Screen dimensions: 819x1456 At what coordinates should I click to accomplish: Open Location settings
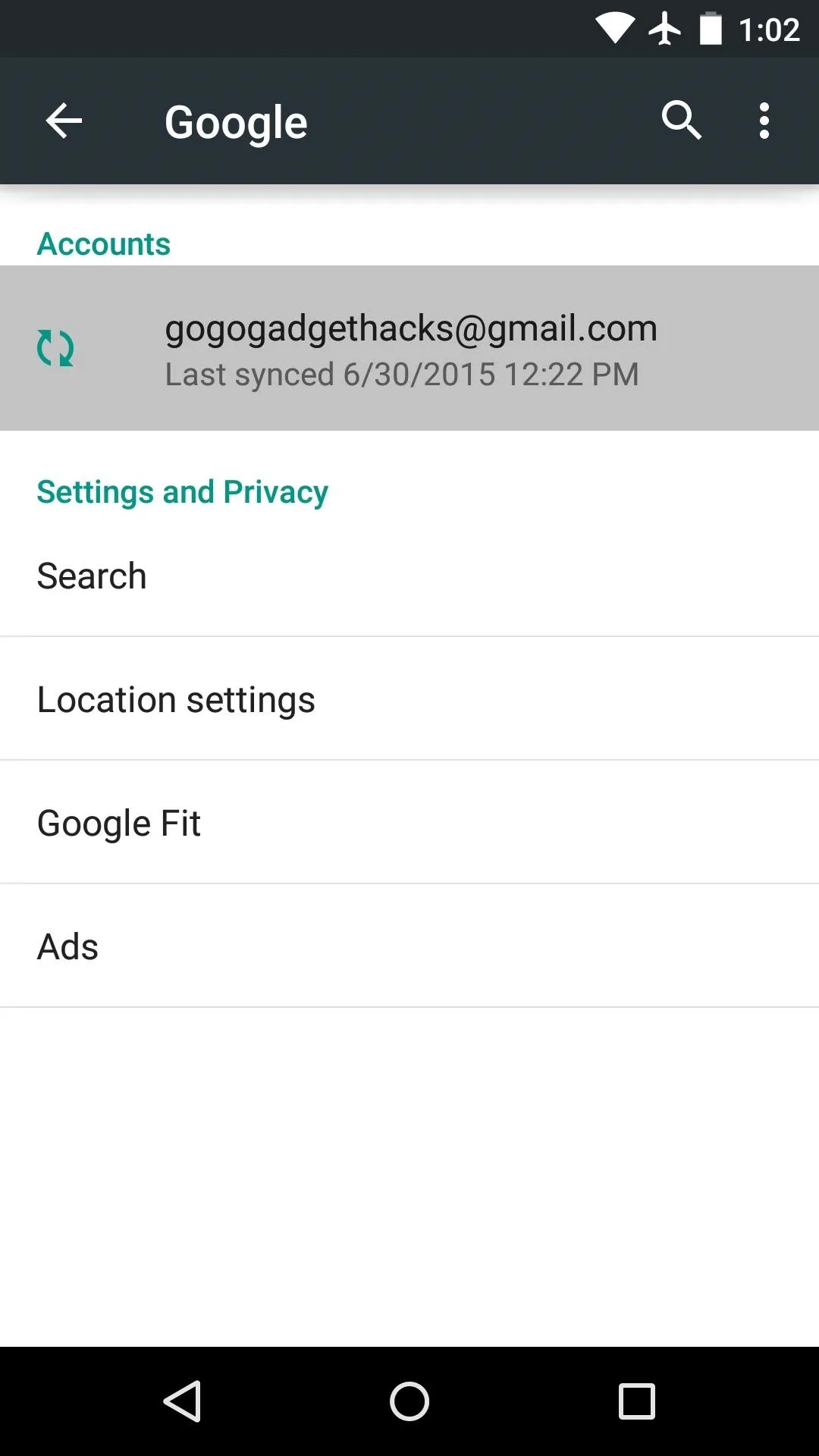[x=409, y=699]
